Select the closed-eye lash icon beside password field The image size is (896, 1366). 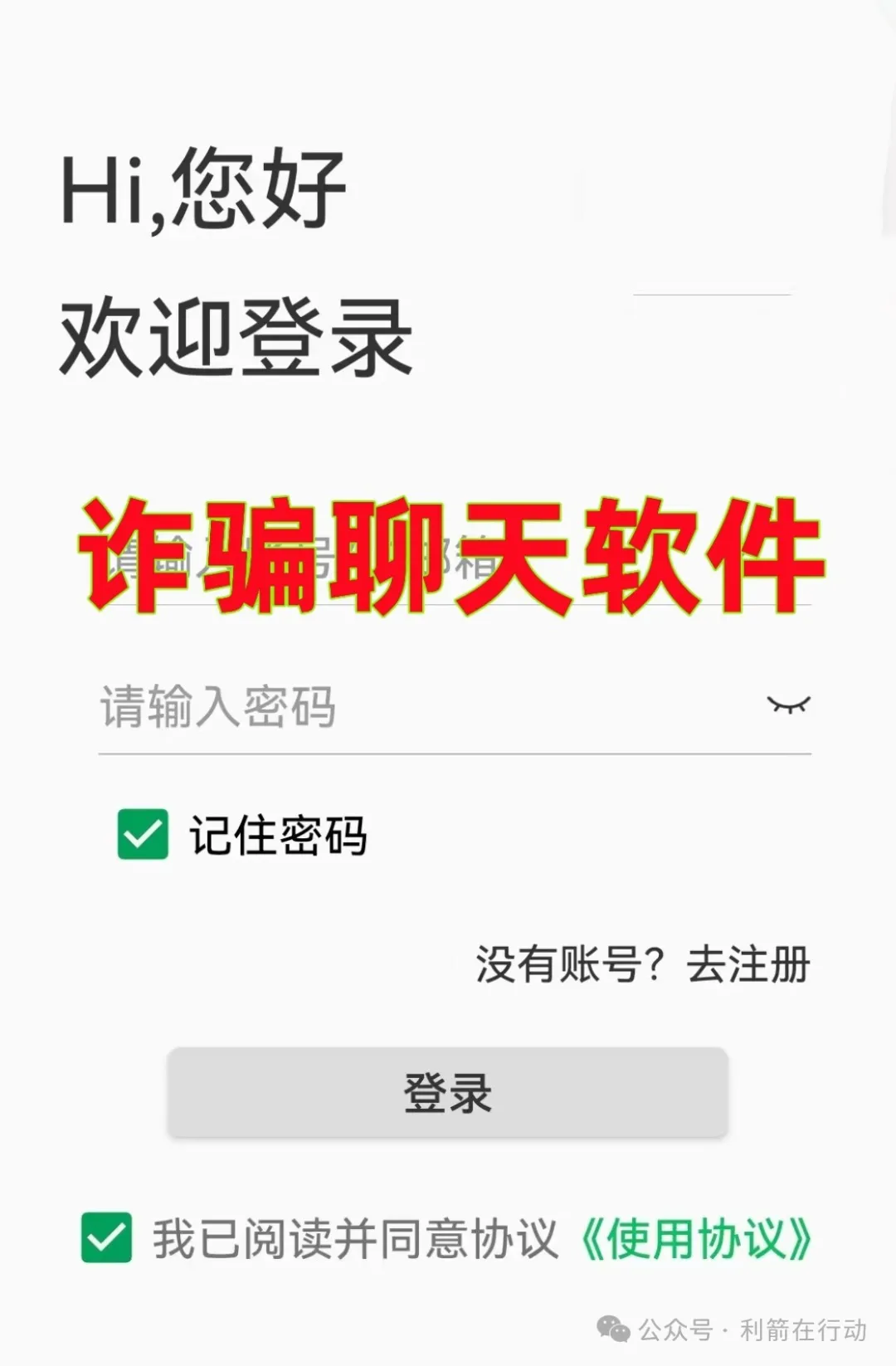788,704
